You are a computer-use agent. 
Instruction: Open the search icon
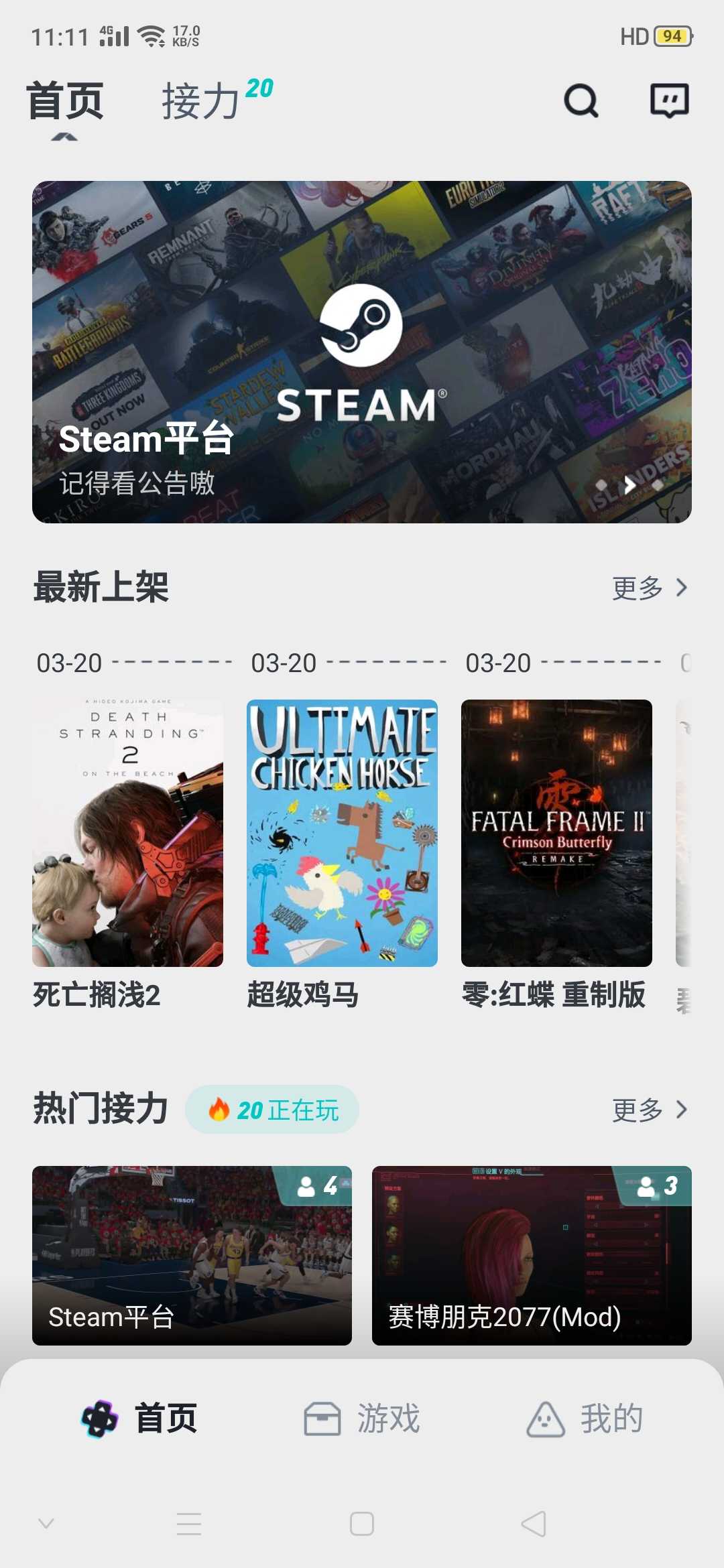pos(581,101)
